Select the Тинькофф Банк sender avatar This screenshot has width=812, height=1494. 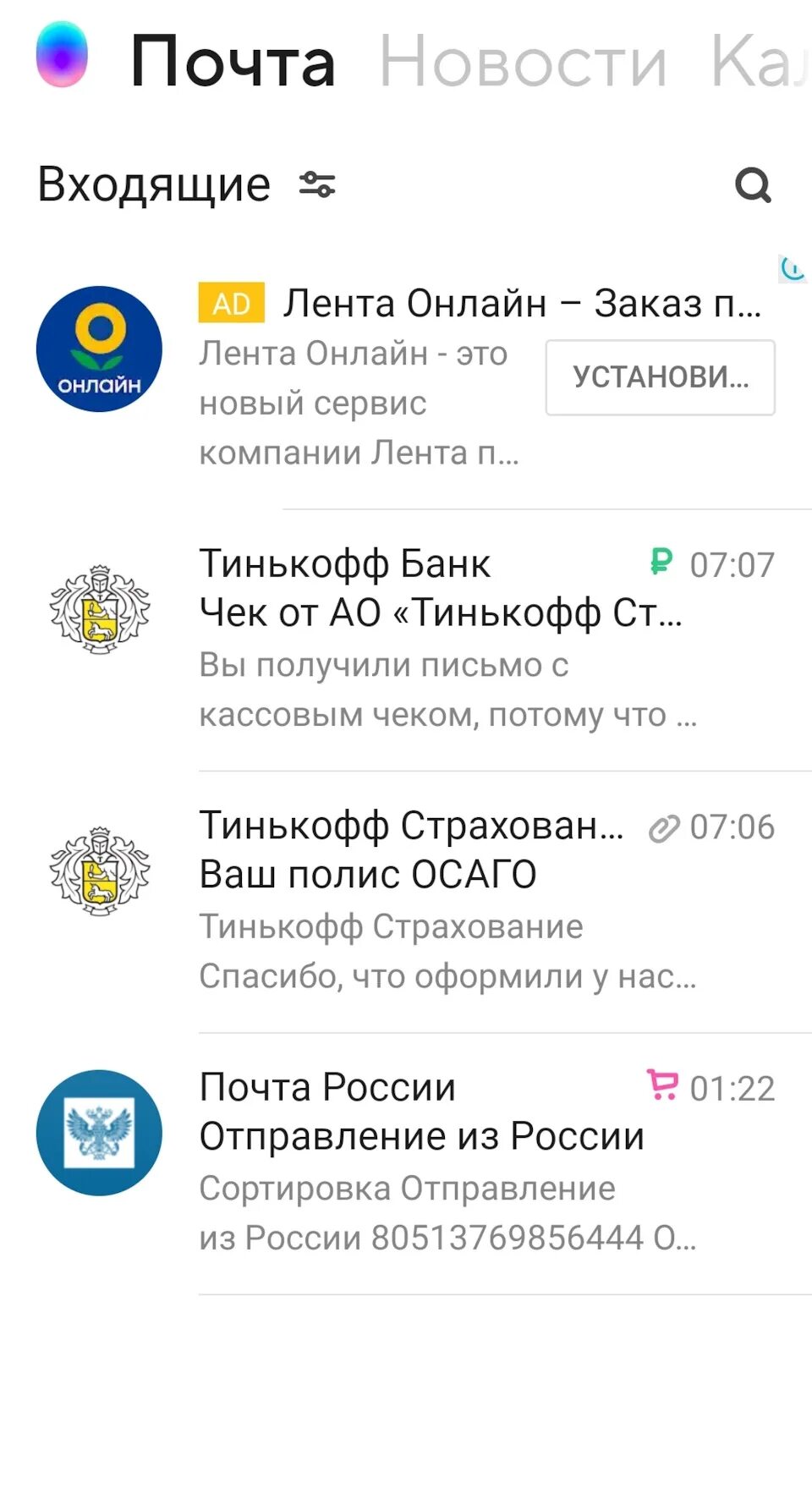click(99, 609)
